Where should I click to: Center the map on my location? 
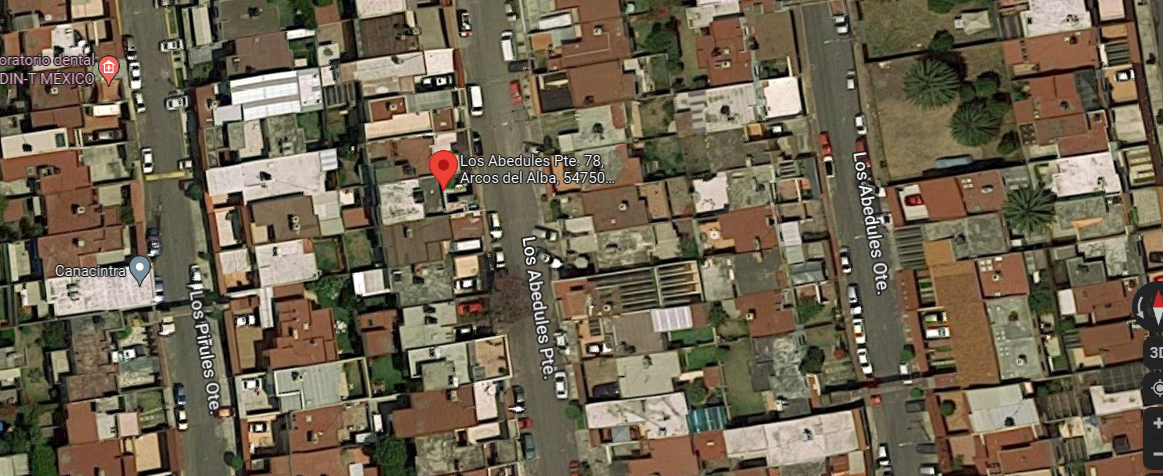click(x=1154, y=389)
